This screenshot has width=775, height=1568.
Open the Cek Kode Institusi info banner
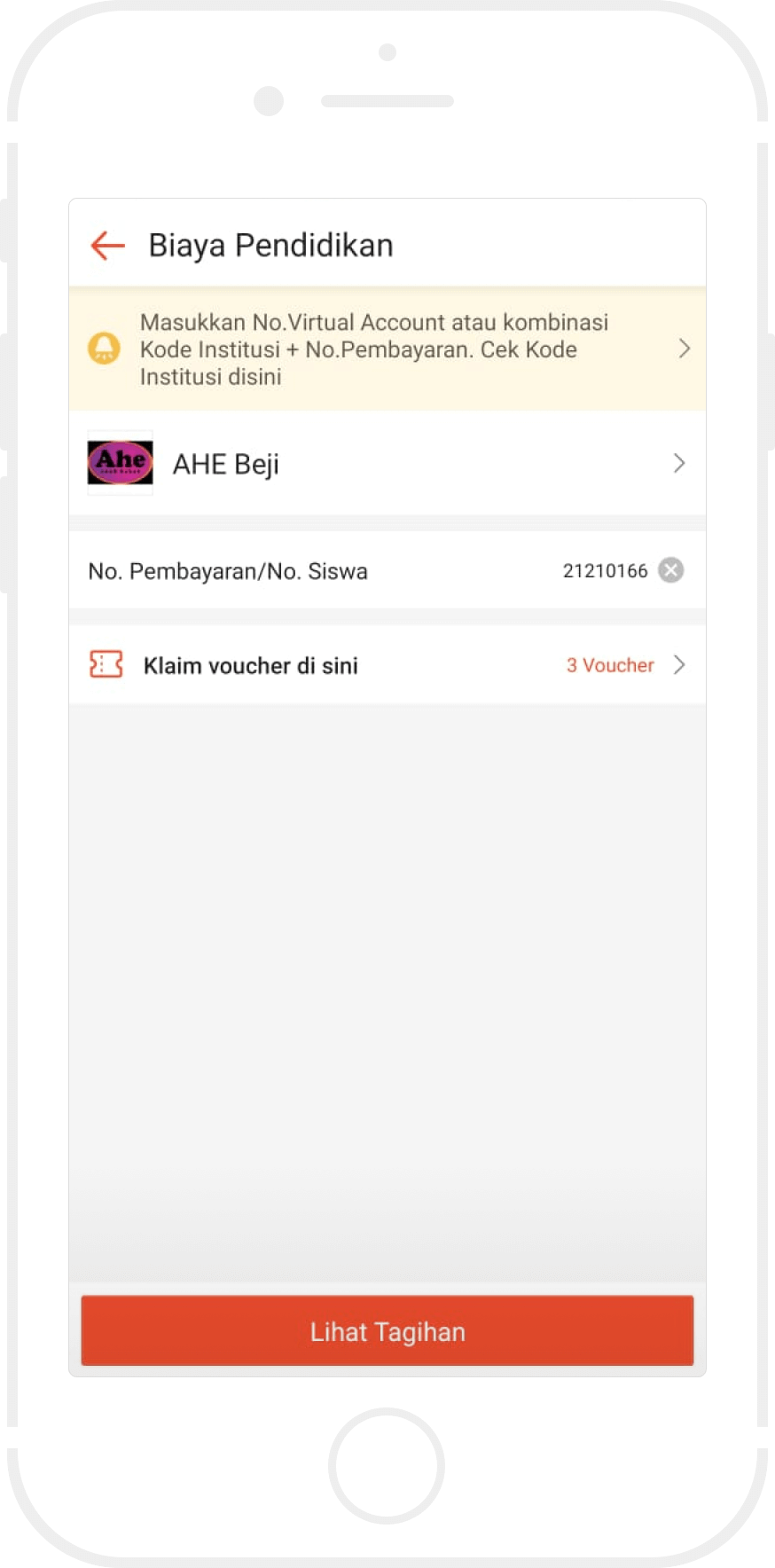coord(387,349)
